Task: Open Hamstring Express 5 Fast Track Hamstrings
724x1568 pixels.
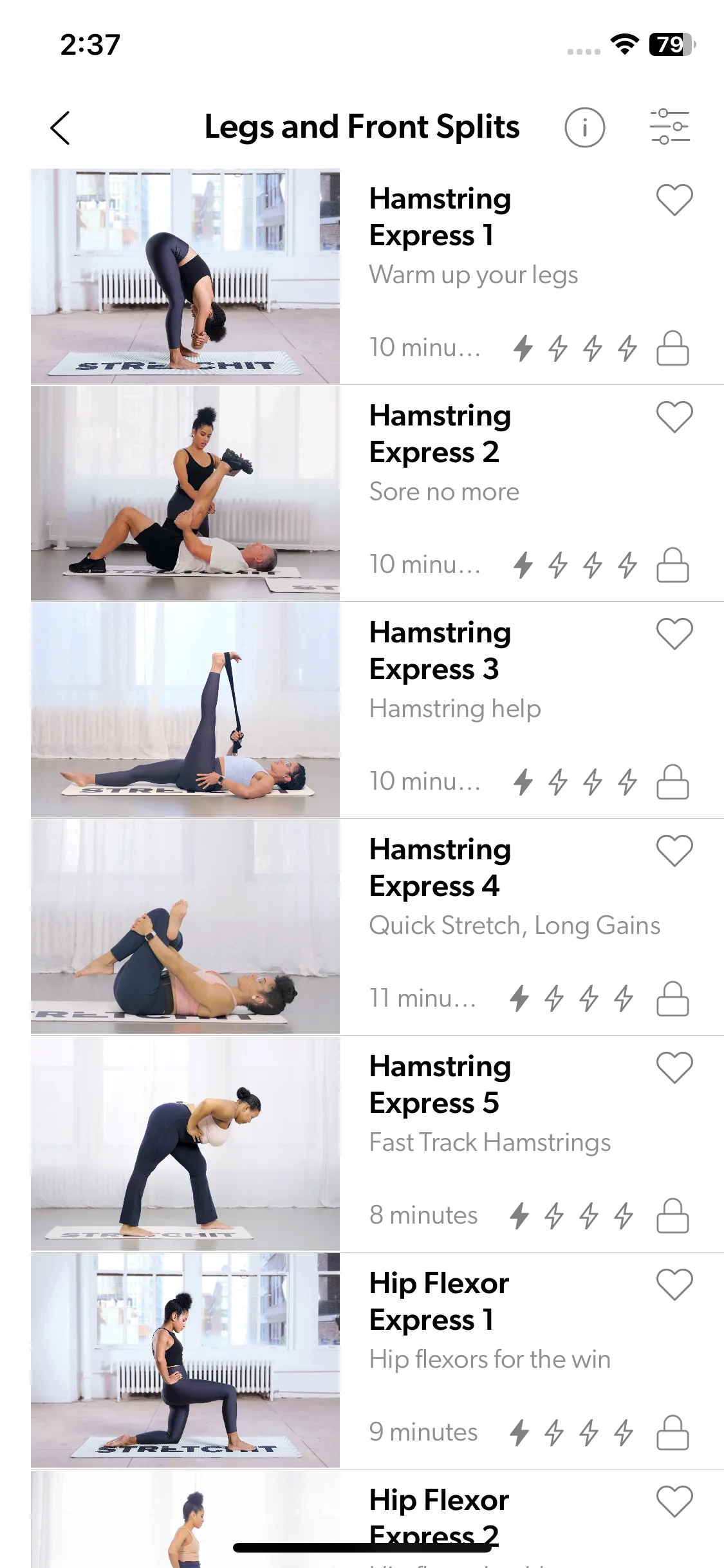Action: (x=489, y=1143)
